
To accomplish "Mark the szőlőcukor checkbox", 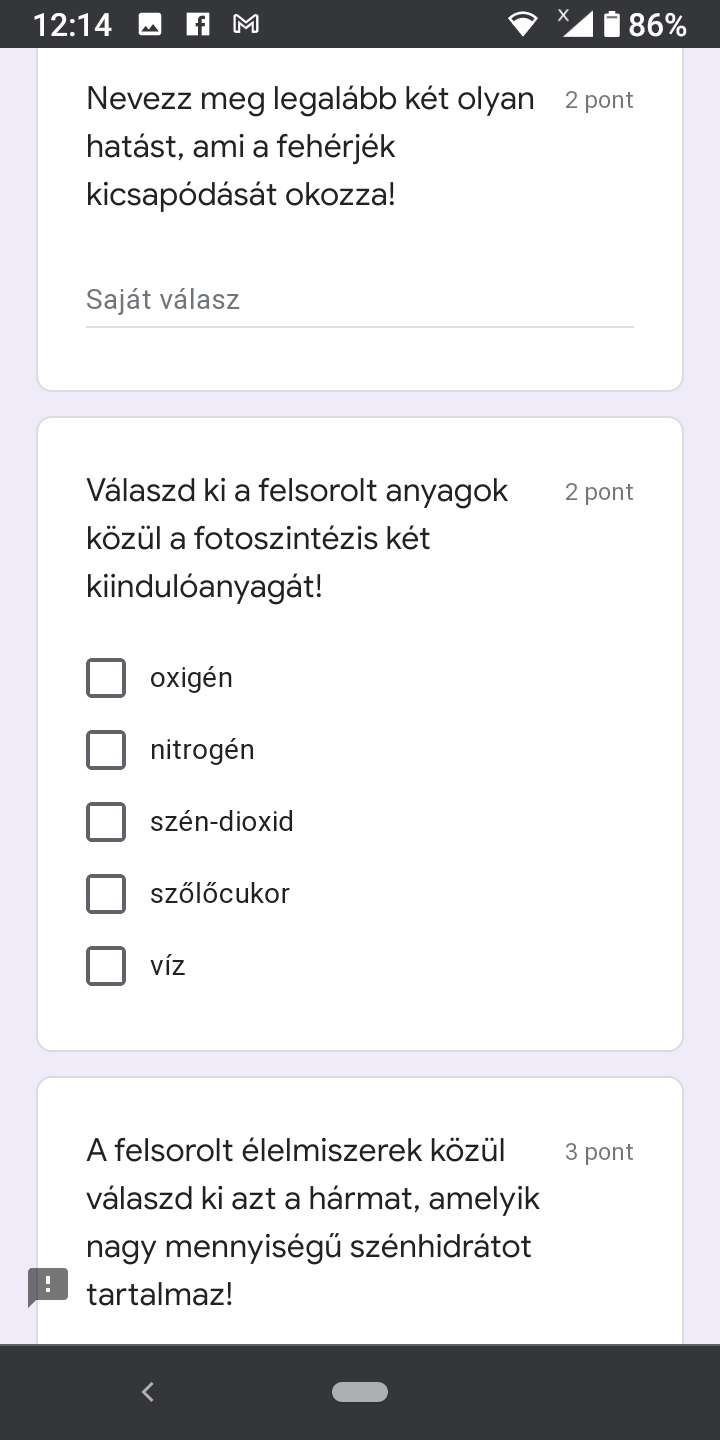I will click(106, 894).
